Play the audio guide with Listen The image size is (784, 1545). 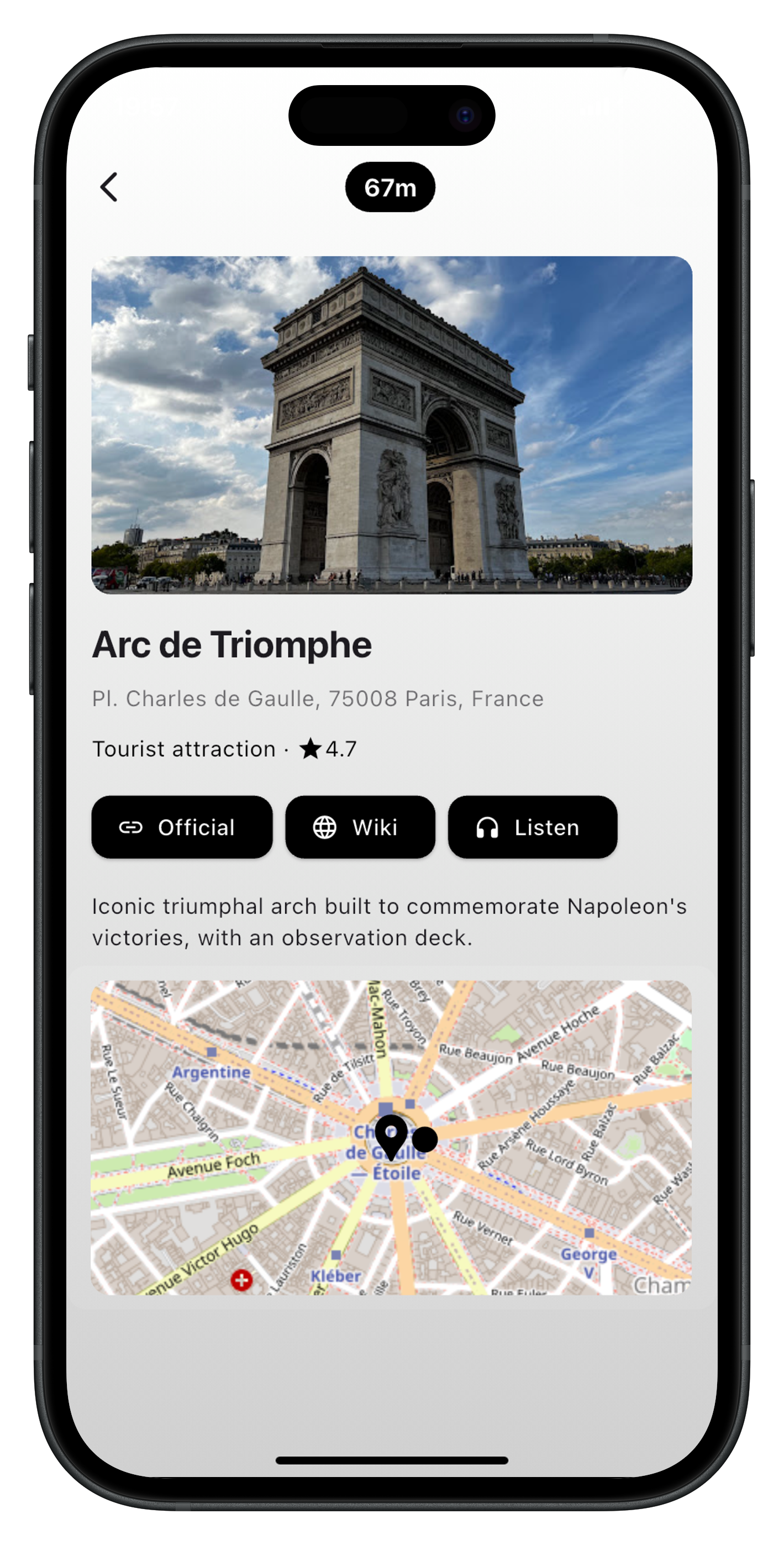point(532,828)
